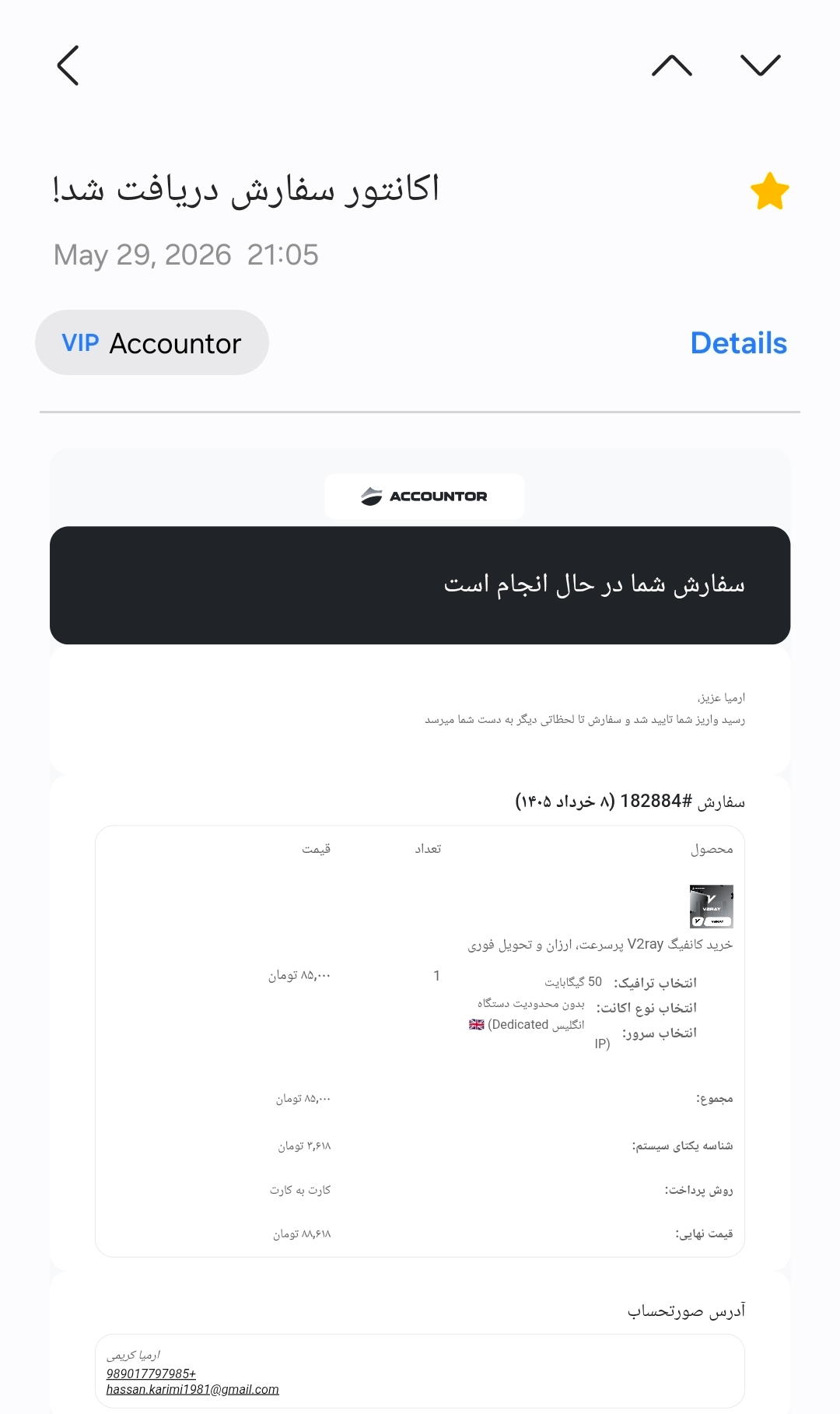Open the hassan.karimi1981@gmail.com email link
840x1414 pixels.
[x=192, y=1389]
